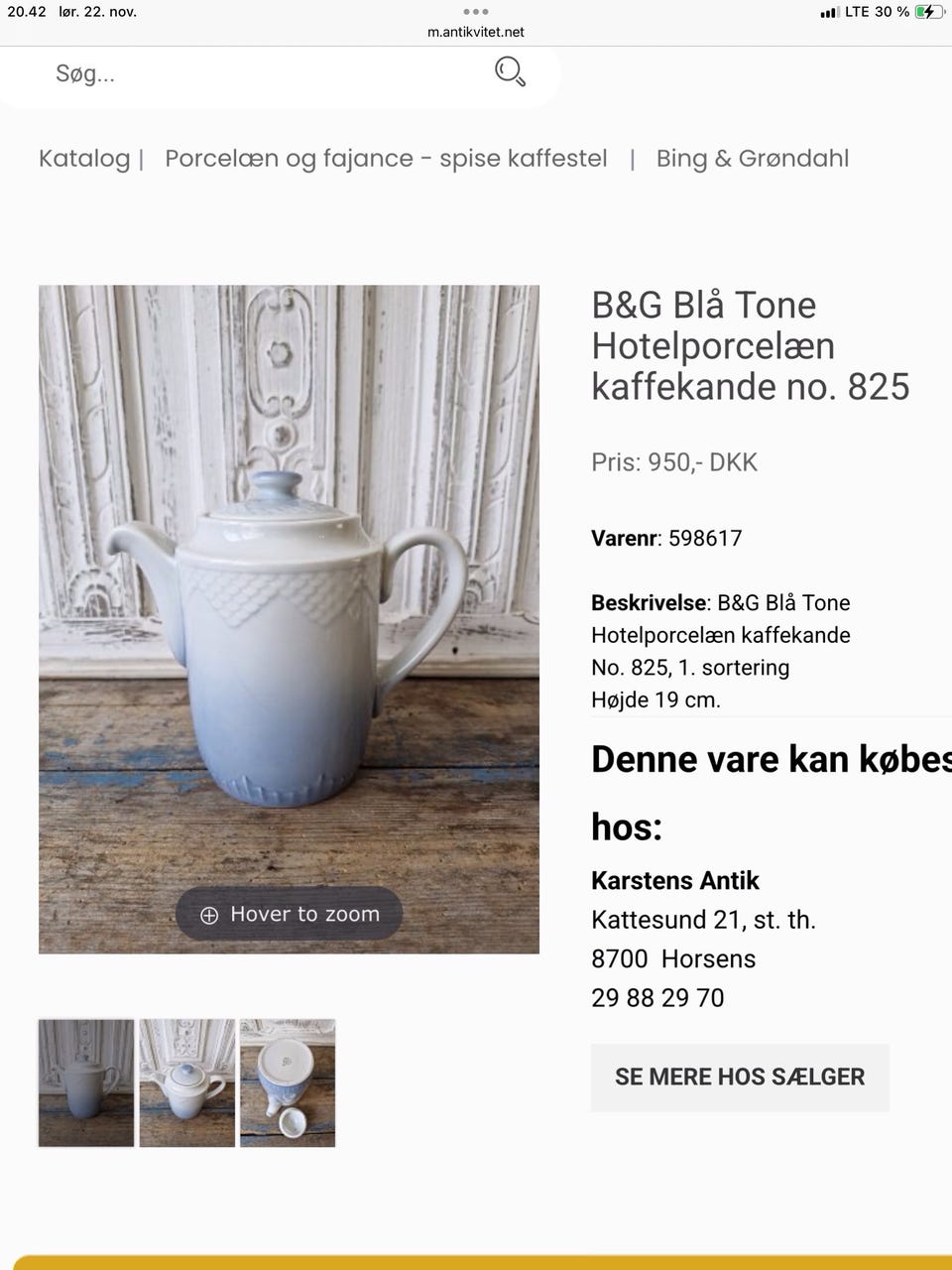Click the magnifying glass search icon
This screenshot has width=952, height=1270.
coord(509,71)
